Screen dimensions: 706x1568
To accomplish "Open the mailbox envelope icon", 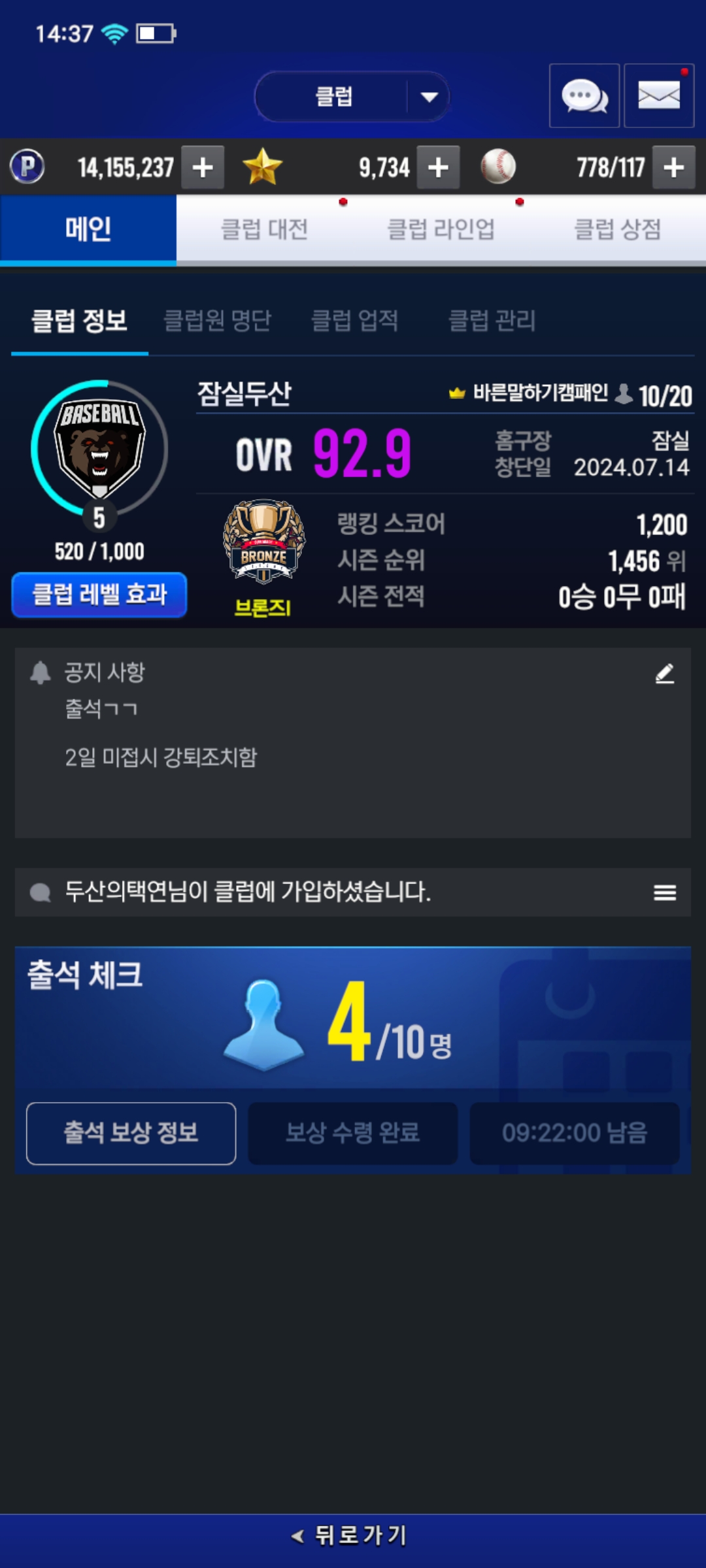I will pos(659,96).
